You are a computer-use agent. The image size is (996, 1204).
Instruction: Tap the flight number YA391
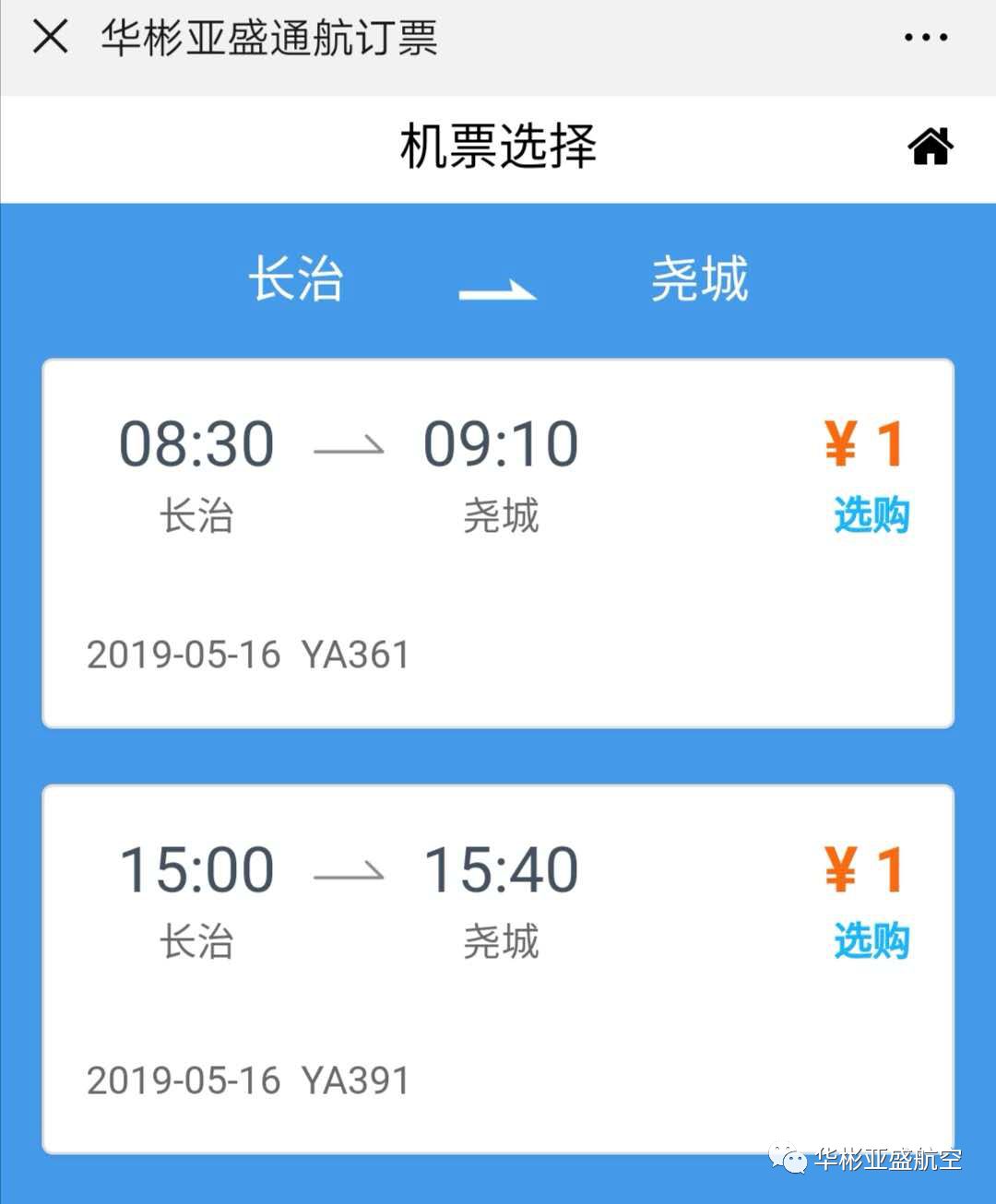click(x=358, y=1079)
